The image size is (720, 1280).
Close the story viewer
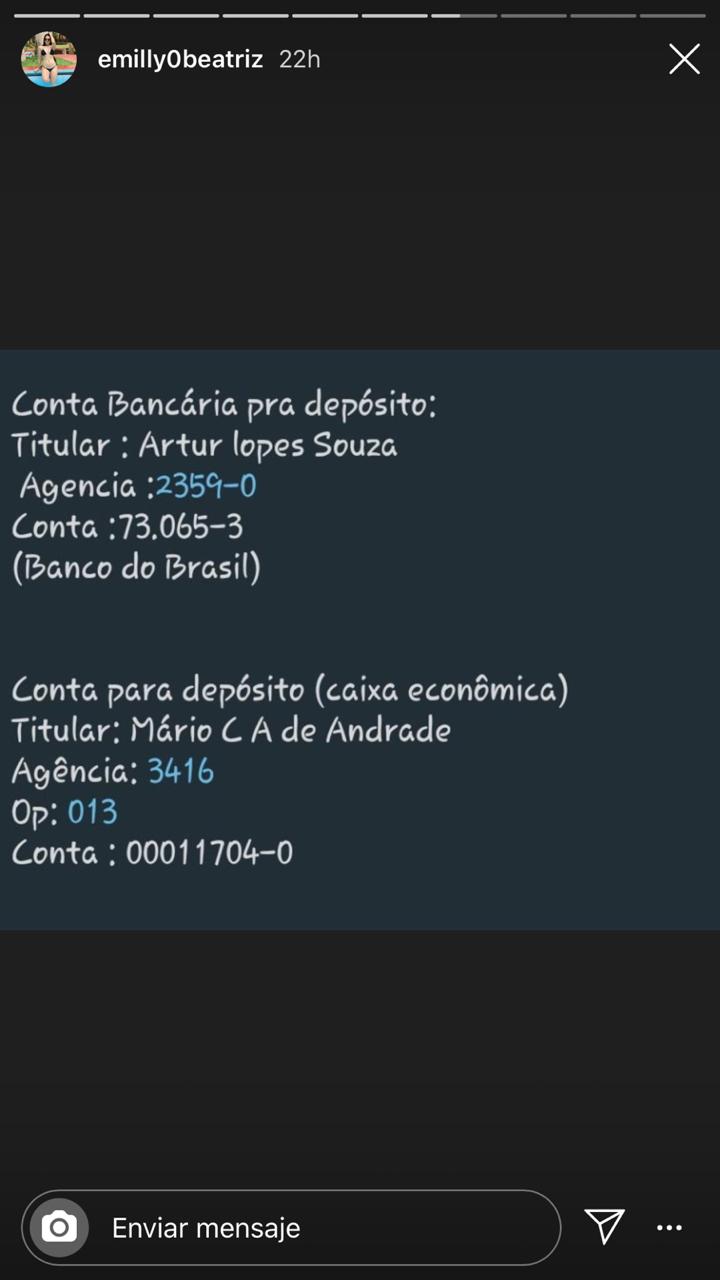pyautogui.click(x=684, y=60)
